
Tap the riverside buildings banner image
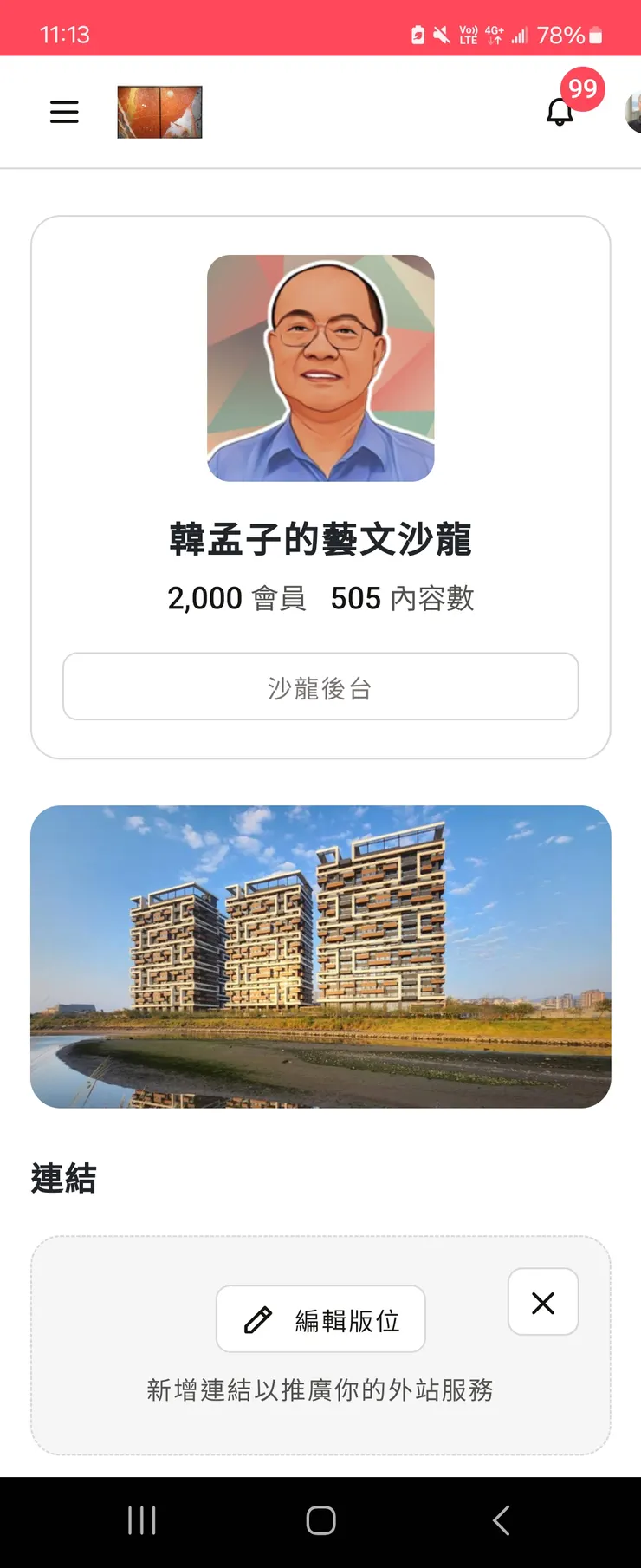[x=320, y=956]
